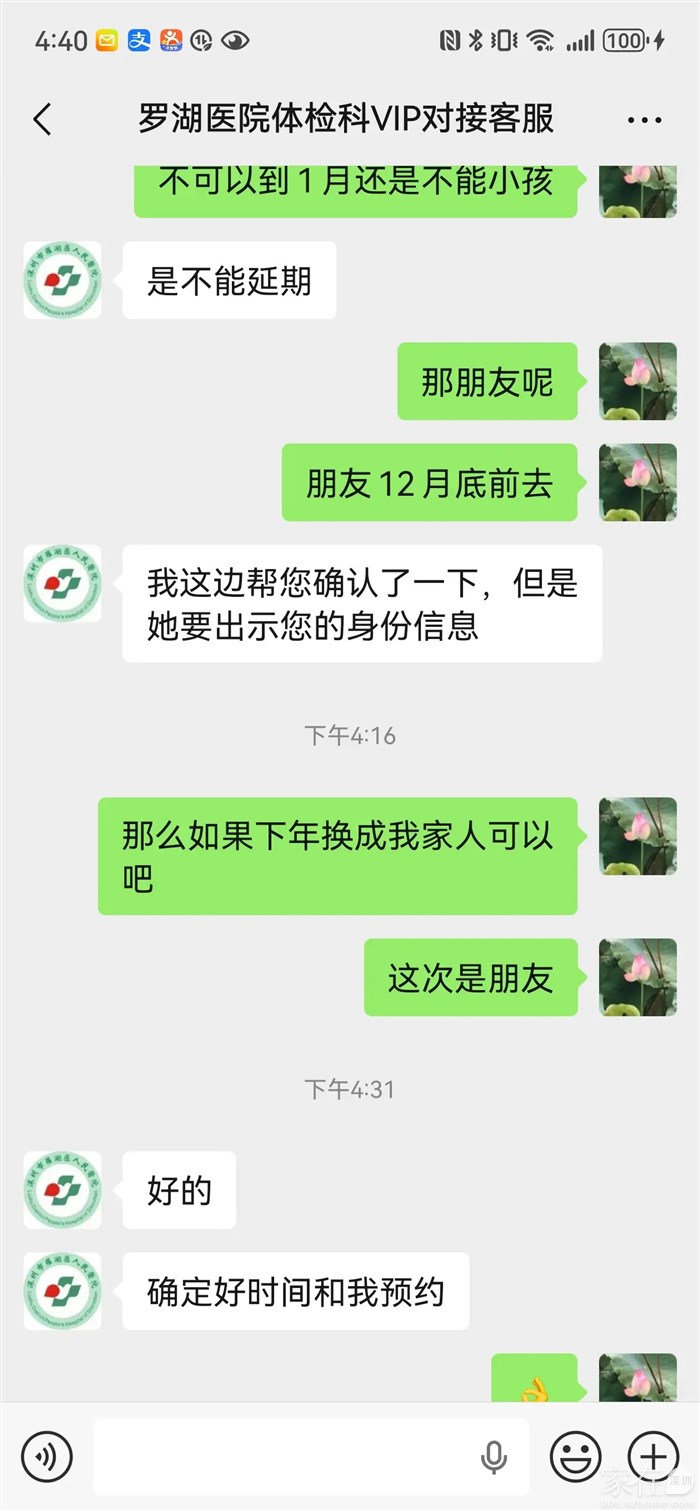Open the chat info overflow menu
This screenshot has width=700, height=1511.
pyautogui.click(x=644, y=120)
